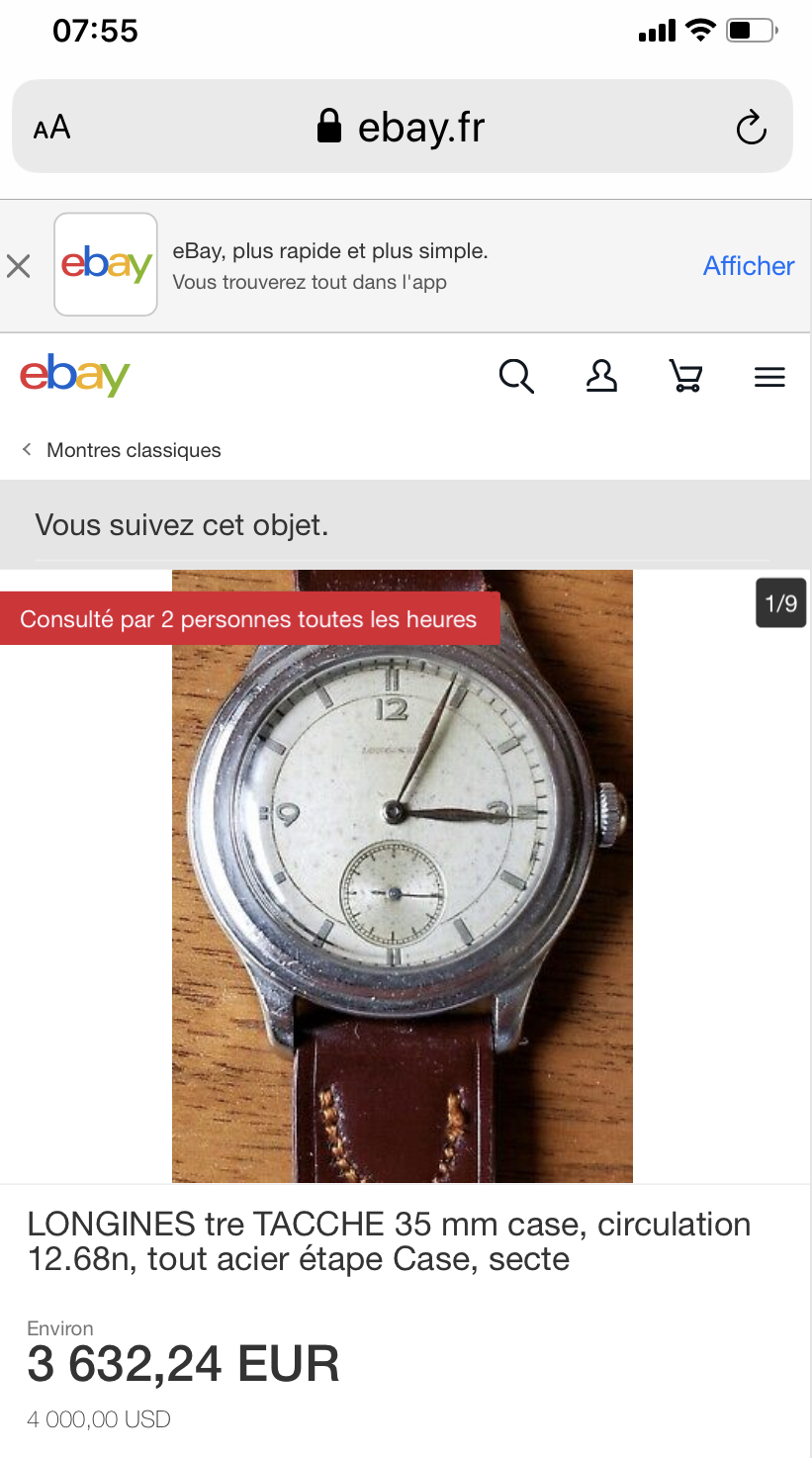Reload the ebay.fr page
812x1458 pixels.
(x=751, y=128)
